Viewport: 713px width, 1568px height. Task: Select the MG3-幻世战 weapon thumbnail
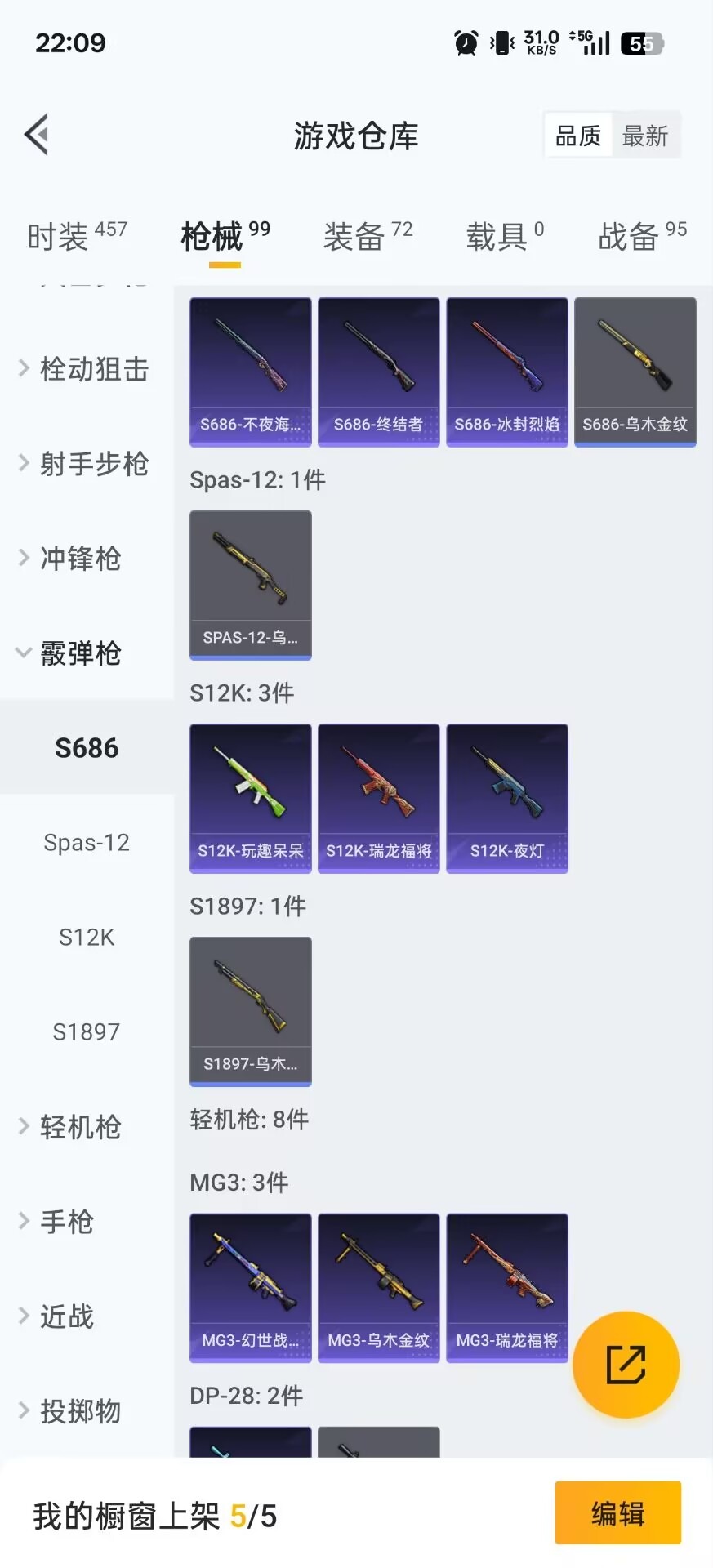[x=250, y=1286]
